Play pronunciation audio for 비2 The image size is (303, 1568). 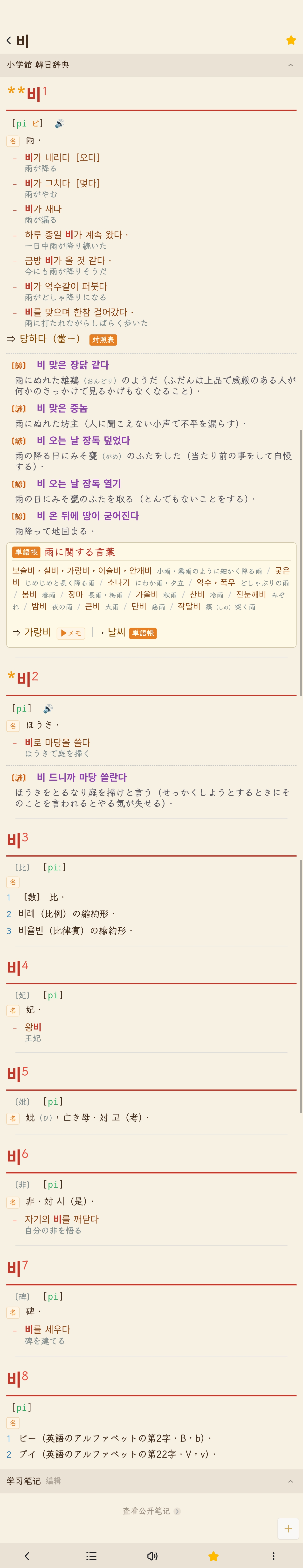[x=48, y=708]
